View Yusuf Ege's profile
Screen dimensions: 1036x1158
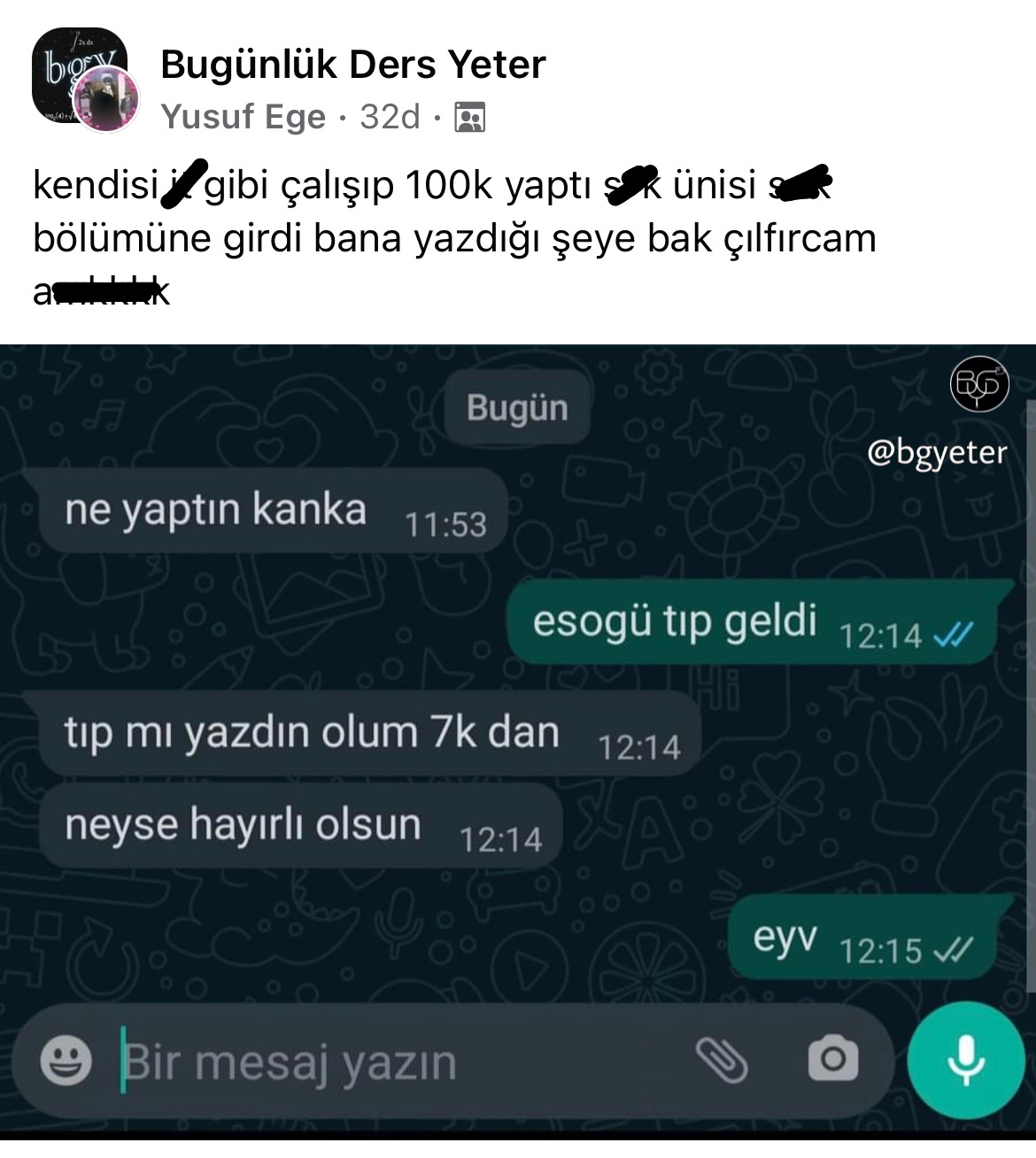coord(244,117)
